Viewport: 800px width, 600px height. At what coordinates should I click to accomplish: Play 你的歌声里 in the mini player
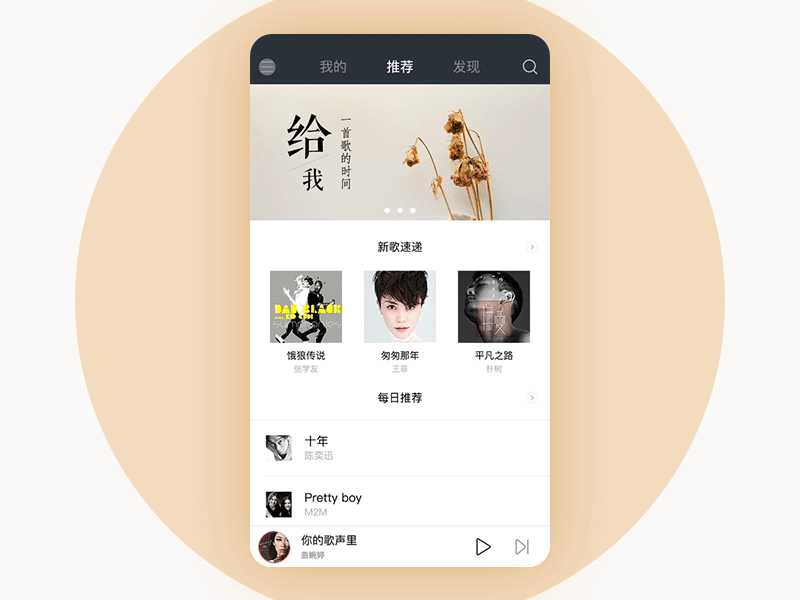[x=483, y=546]
